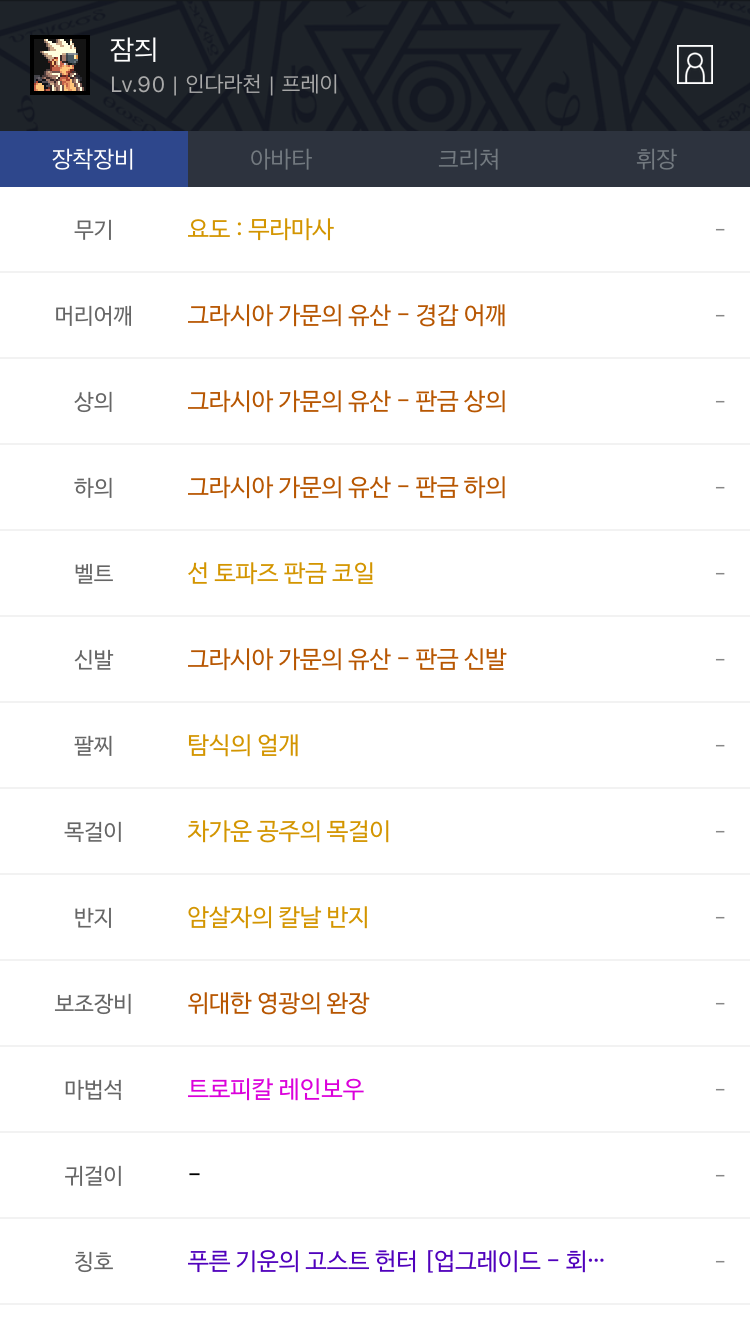Select the 장착장비 tab

click(x=94, y=159)
